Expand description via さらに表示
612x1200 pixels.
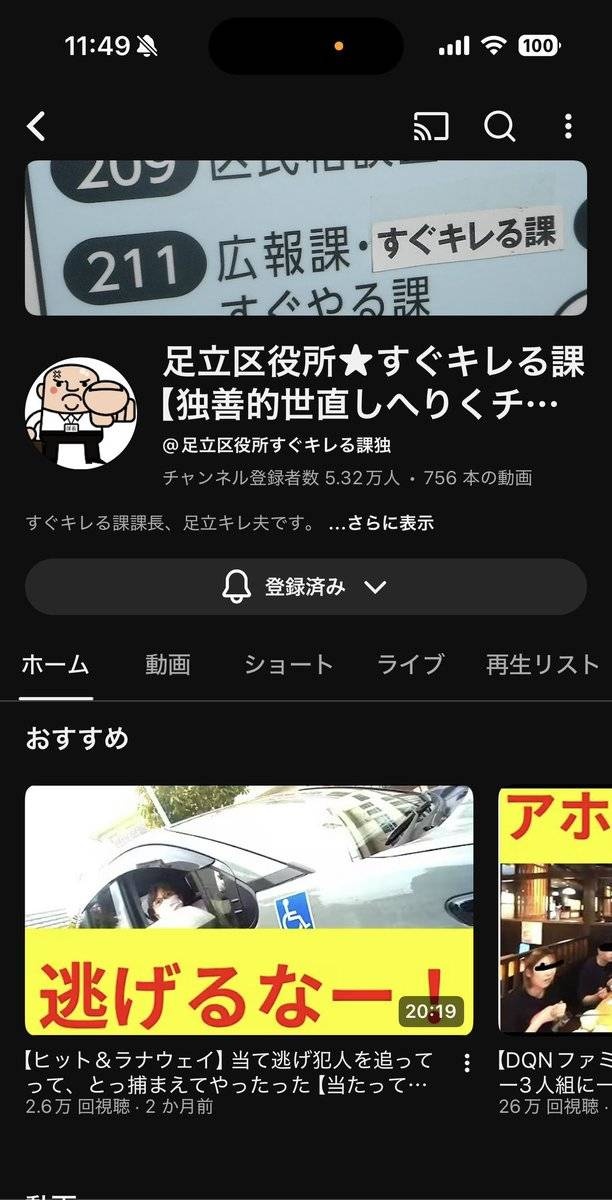click(381, 523)
